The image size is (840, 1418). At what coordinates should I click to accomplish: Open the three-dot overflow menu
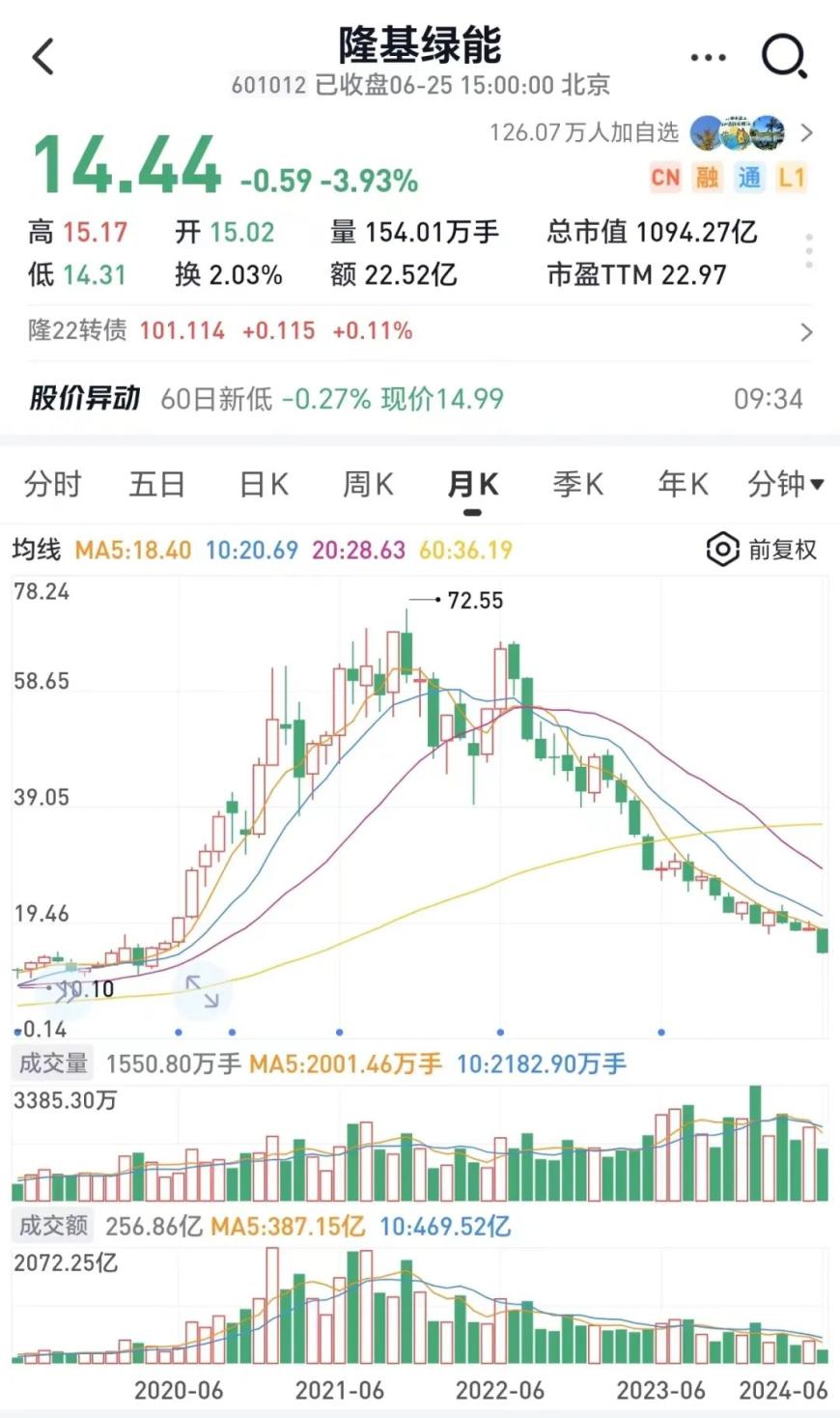pyautogui.click(x=708, y=58)
